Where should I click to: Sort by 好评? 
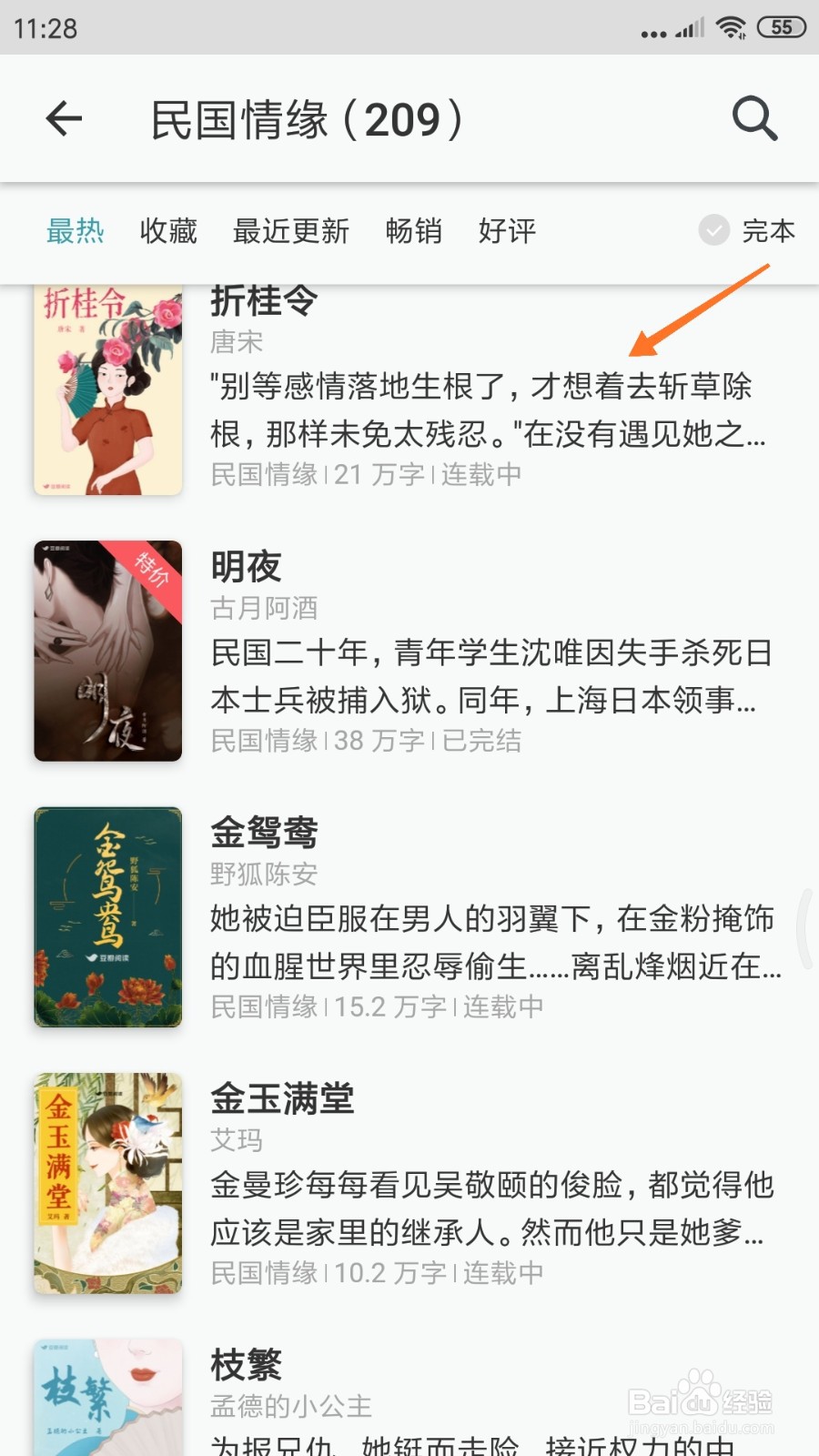point(507,231)
